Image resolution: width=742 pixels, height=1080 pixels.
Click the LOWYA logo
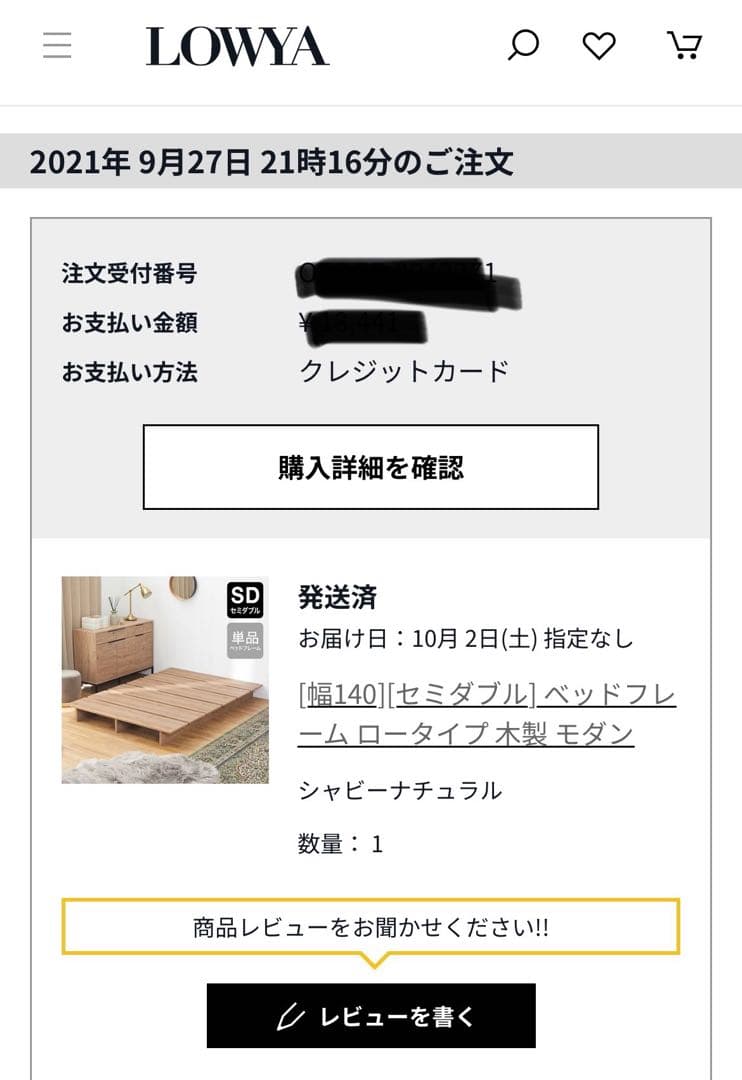pos(238,45)
